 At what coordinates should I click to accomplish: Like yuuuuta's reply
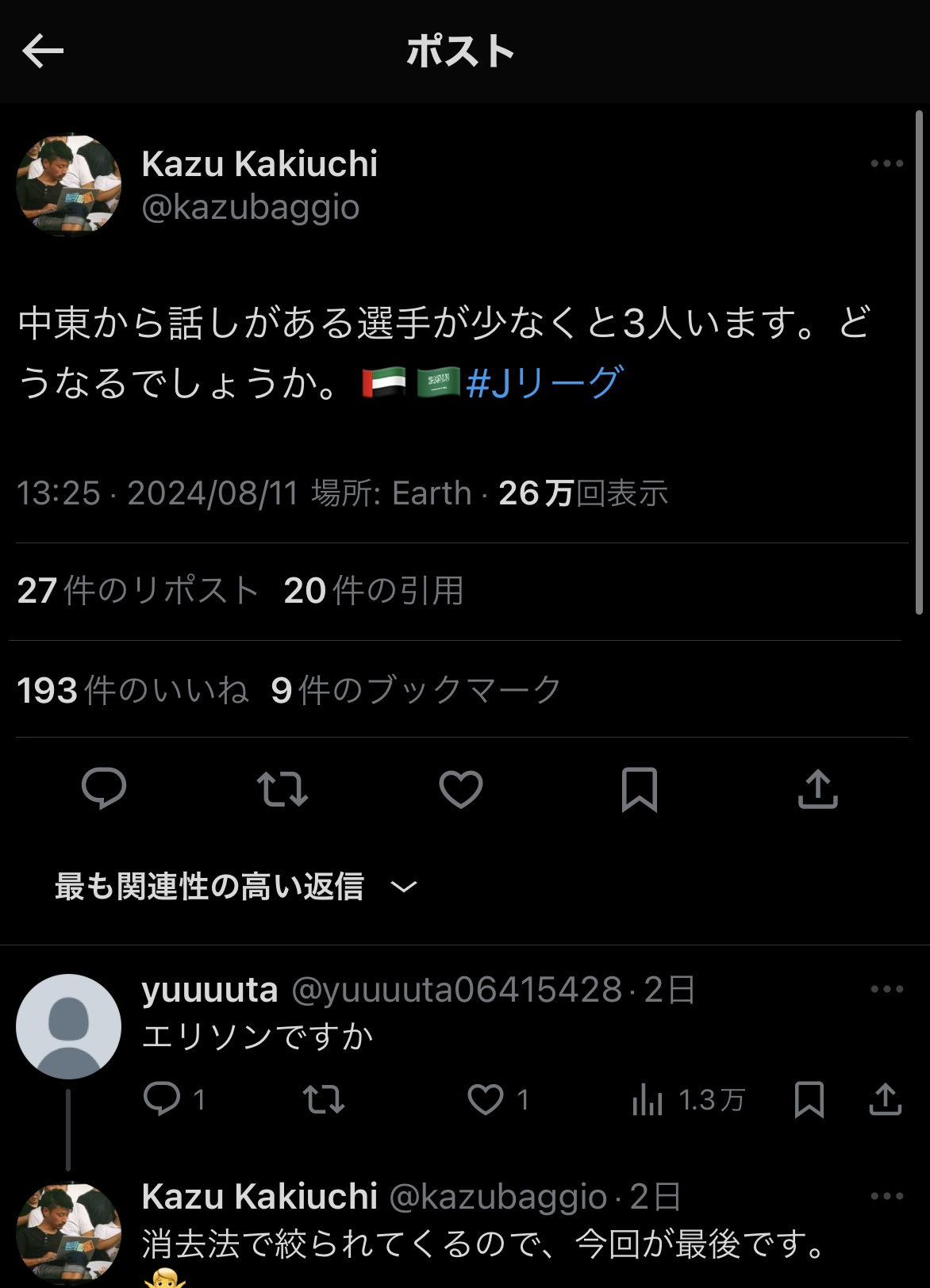pos(486,1099)
